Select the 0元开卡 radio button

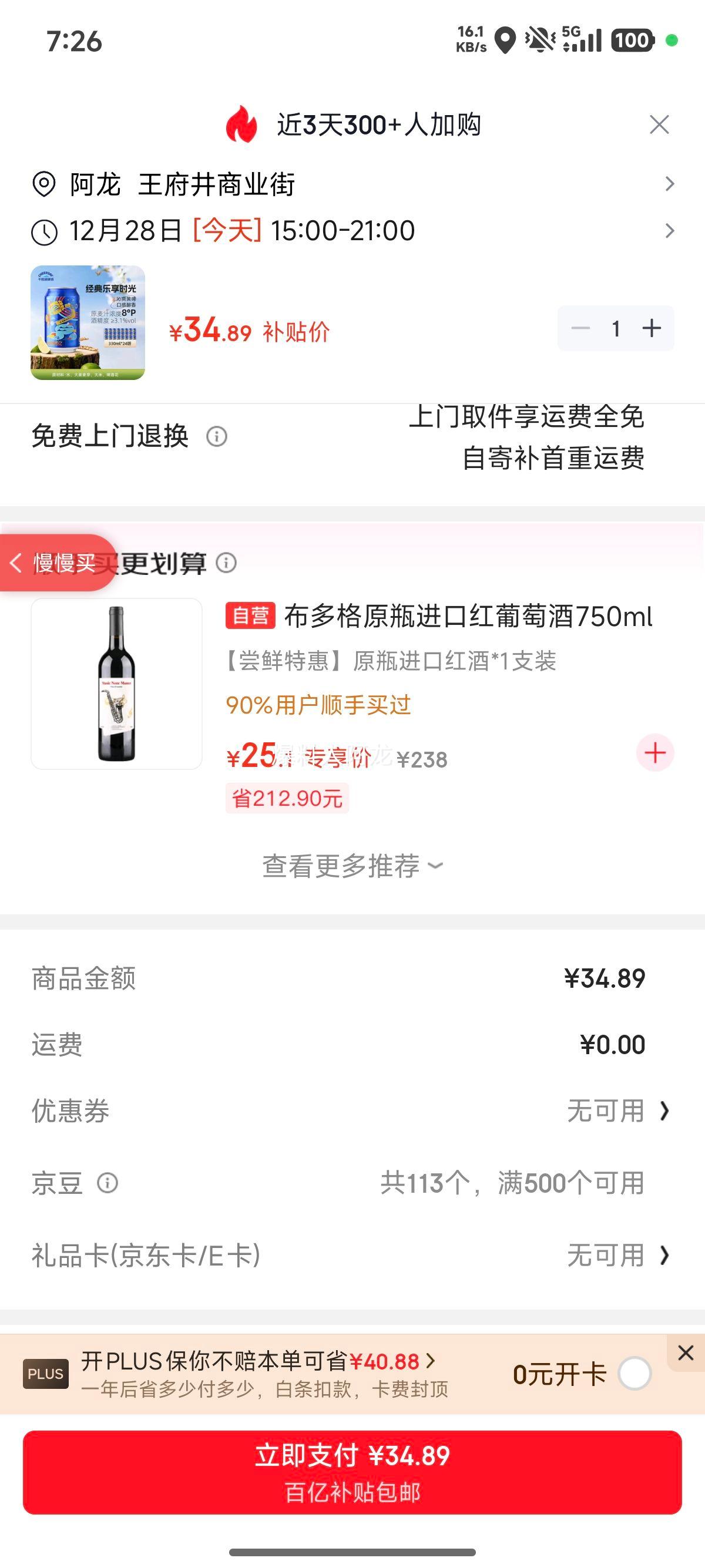point(634,1374)
